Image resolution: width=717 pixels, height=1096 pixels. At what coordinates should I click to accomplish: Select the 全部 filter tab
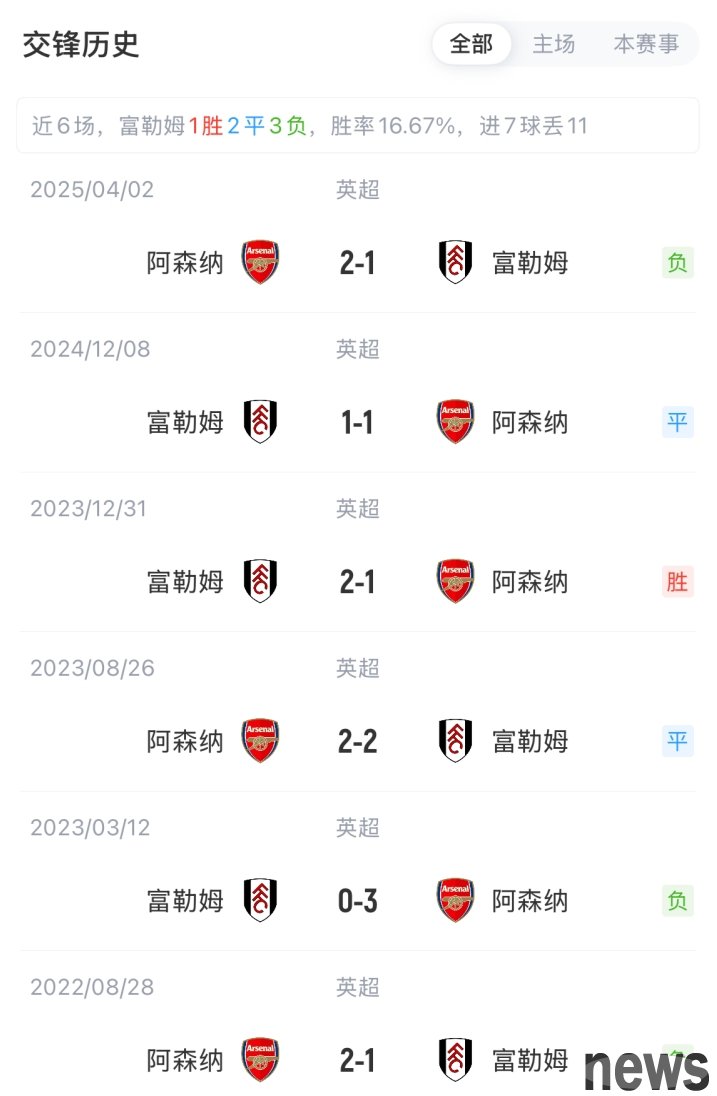click(x=471, y=44)
